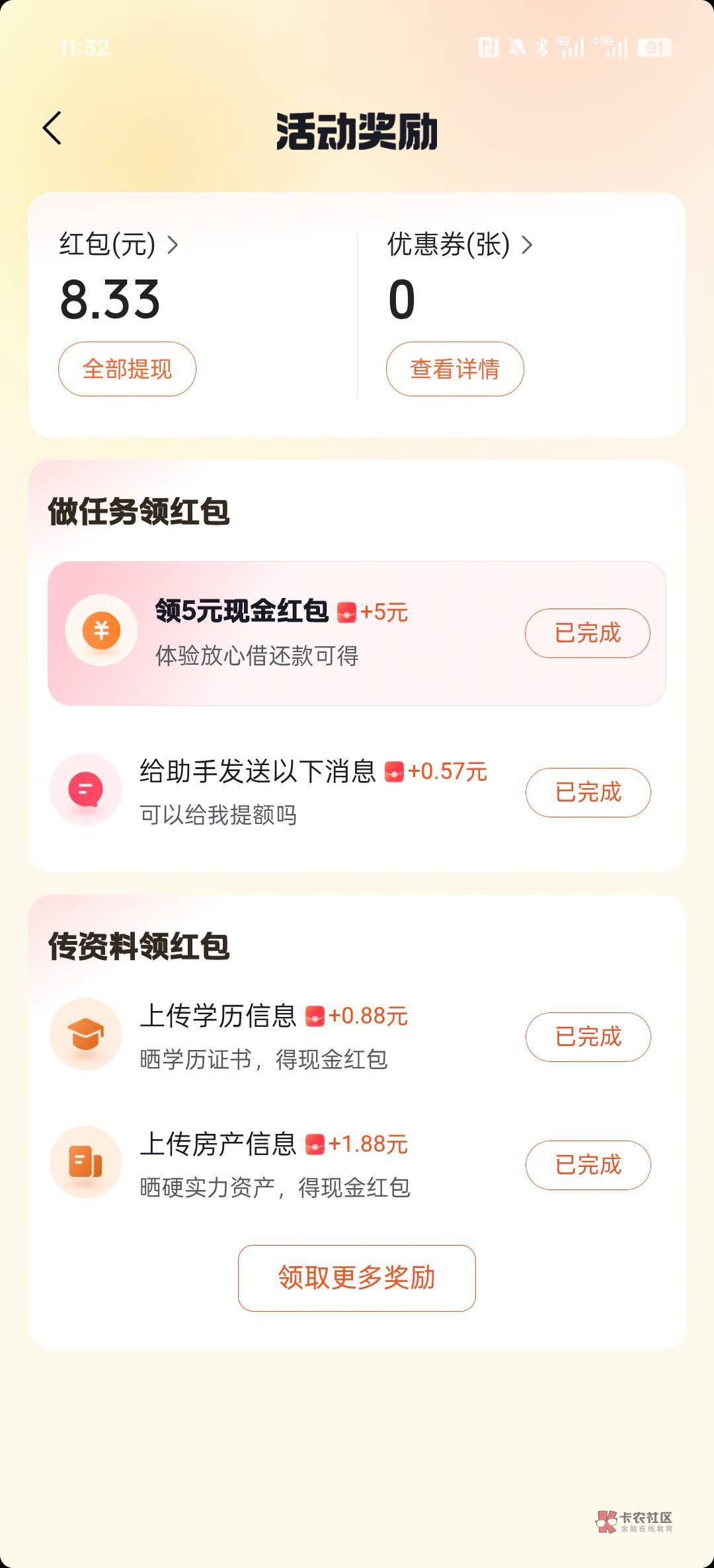The height and width of the screenshot is (1568, 714).
Task: Tap 领取更多奖励 button
Action: (357, 1278)
